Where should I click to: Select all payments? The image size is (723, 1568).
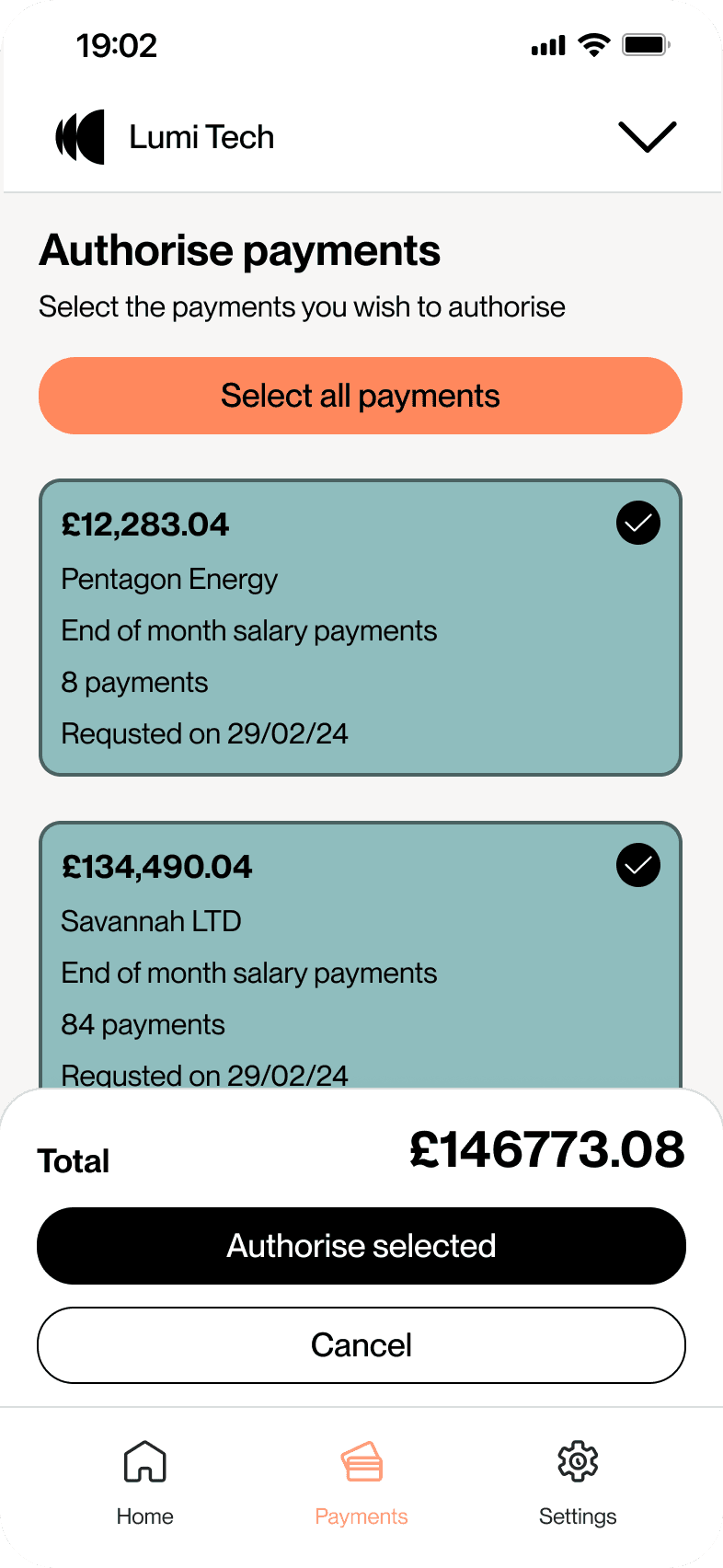pos(361,396)
